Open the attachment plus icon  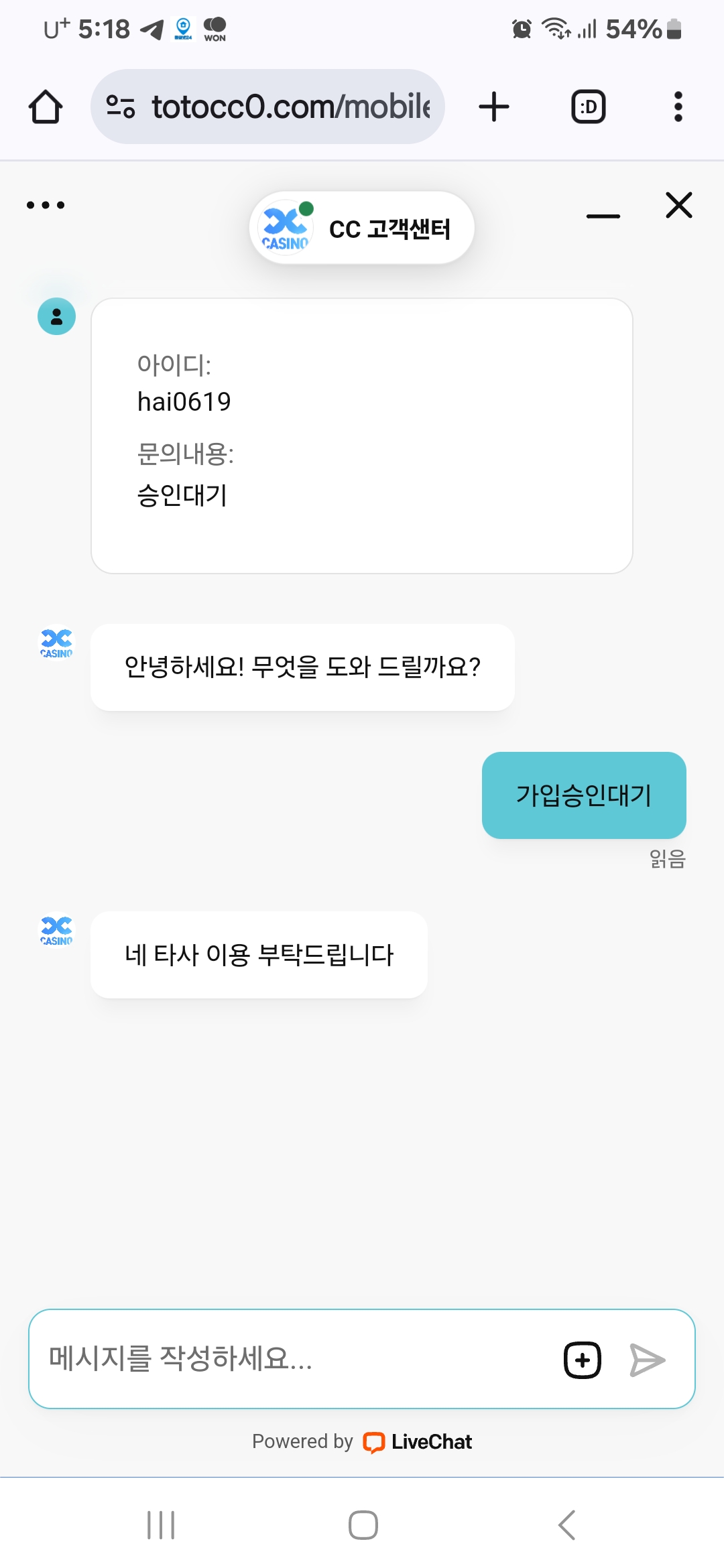point(583,1360)
